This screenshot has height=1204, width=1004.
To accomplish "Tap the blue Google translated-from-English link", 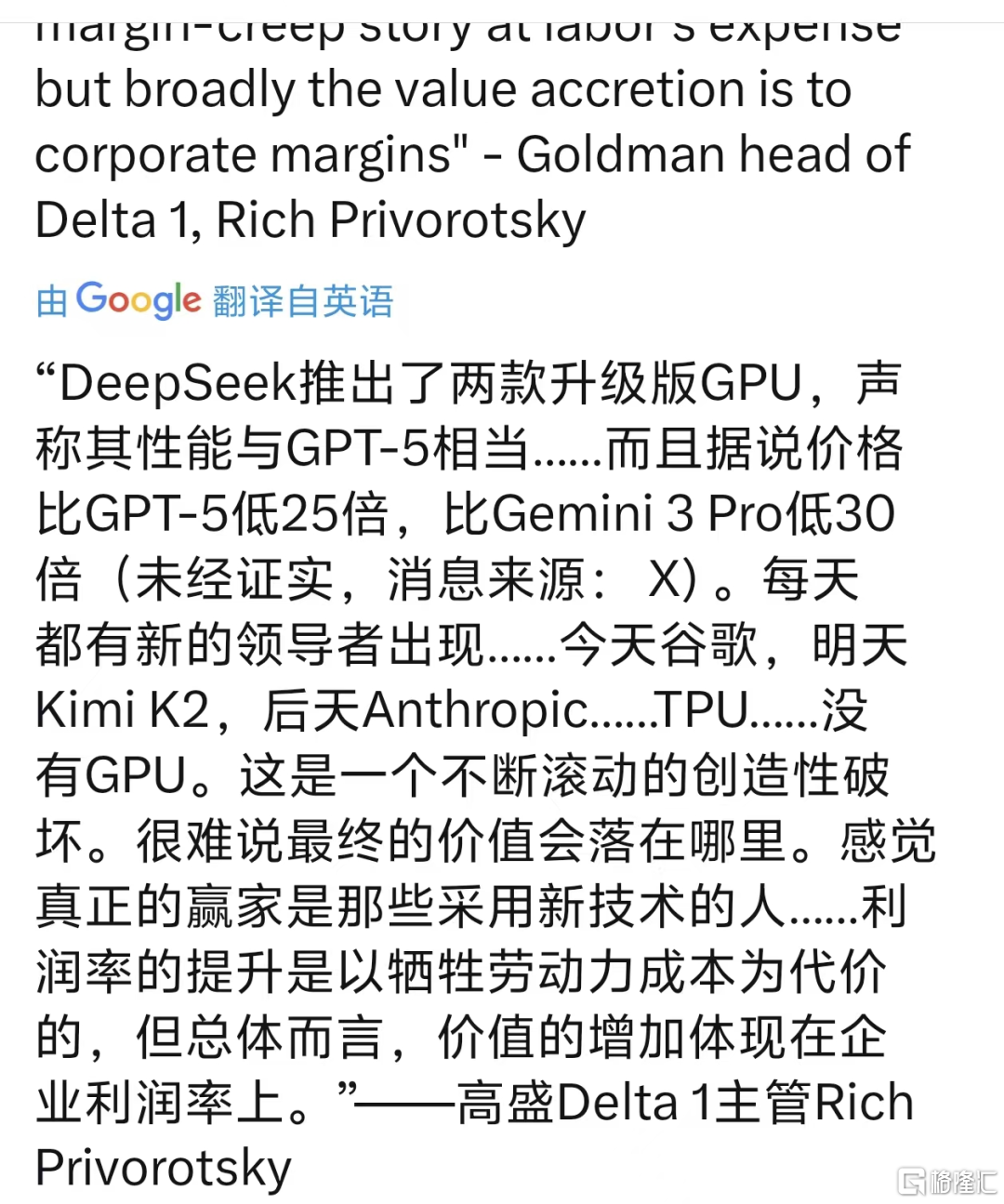I will [x=215, y=300].
